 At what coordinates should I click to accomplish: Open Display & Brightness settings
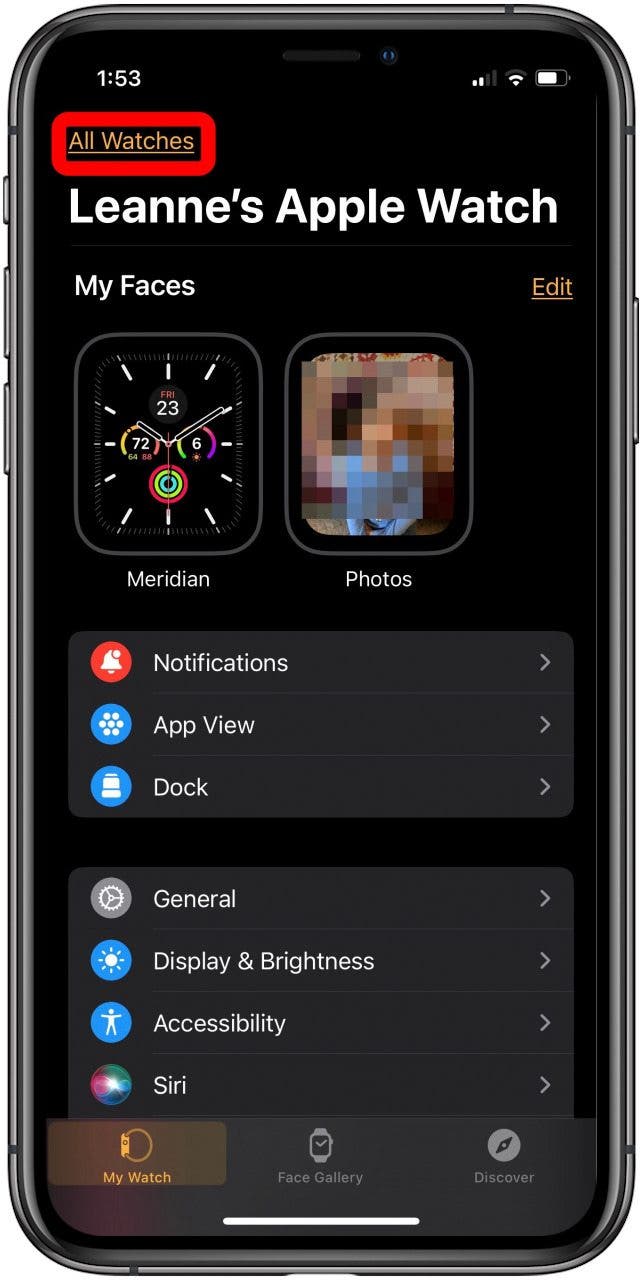320,961
